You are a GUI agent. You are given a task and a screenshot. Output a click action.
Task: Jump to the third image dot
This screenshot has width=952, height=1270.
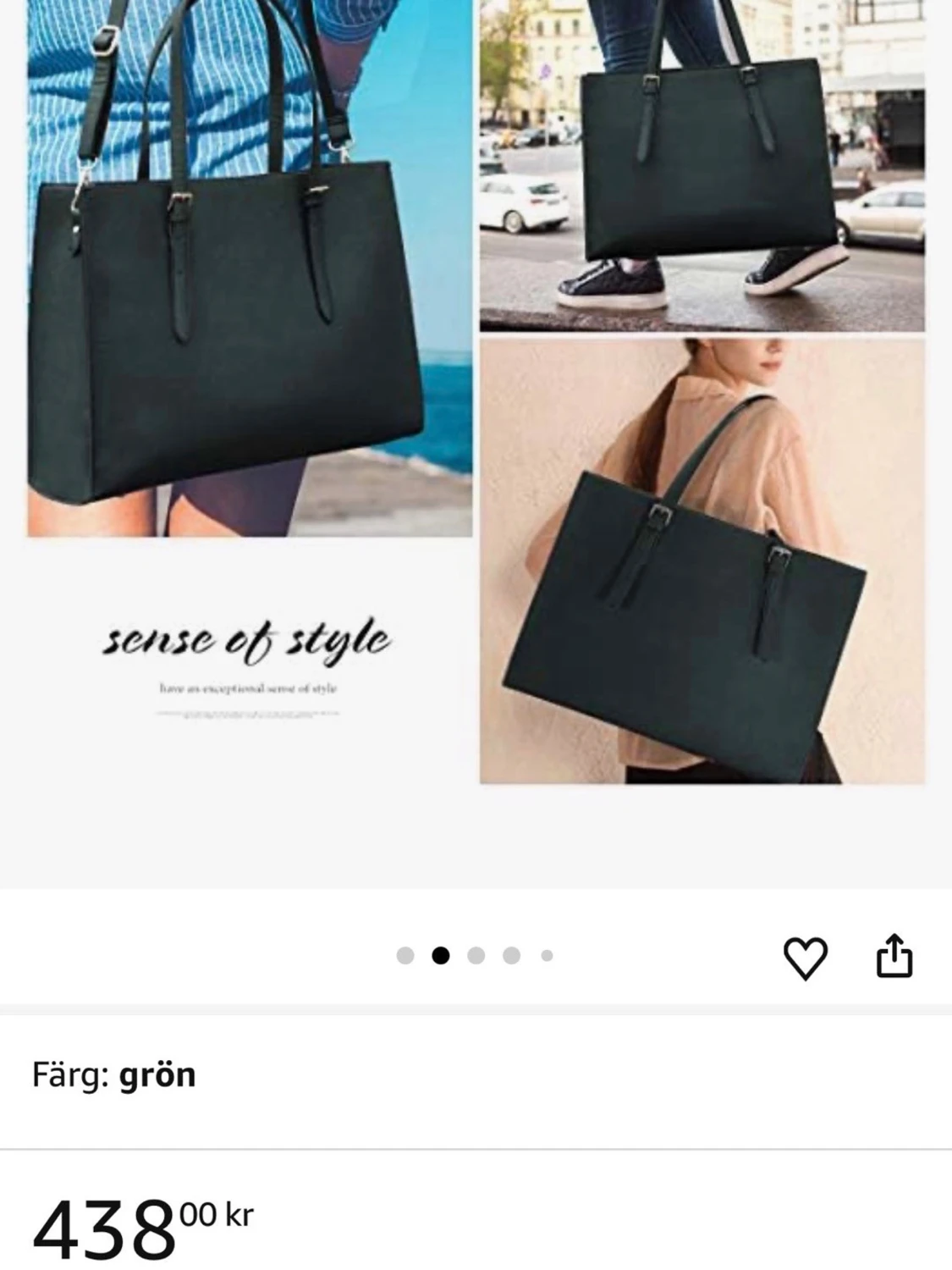pos(476,956)
